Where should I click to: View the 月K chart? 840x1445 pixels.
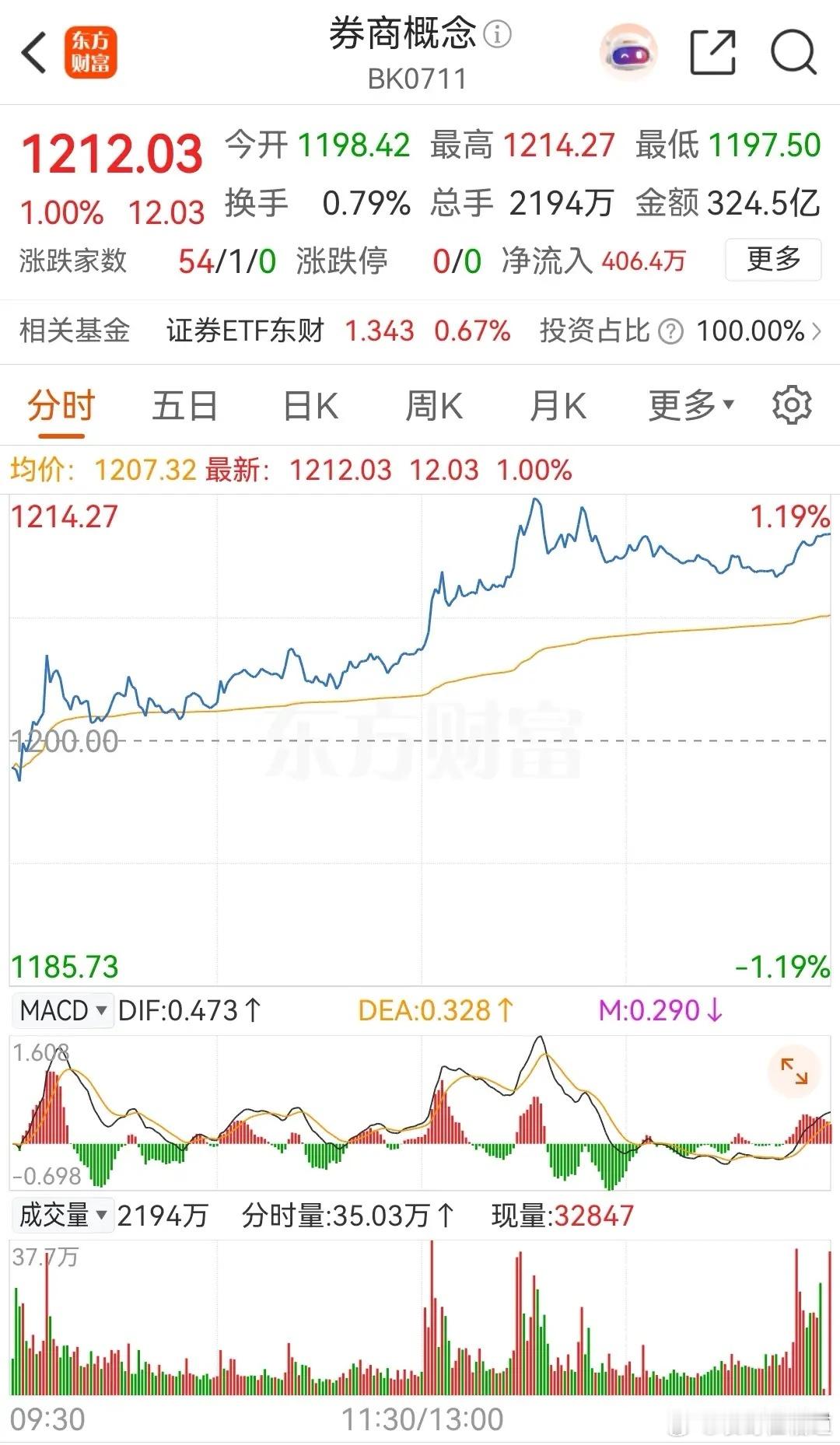coord(557,406)
